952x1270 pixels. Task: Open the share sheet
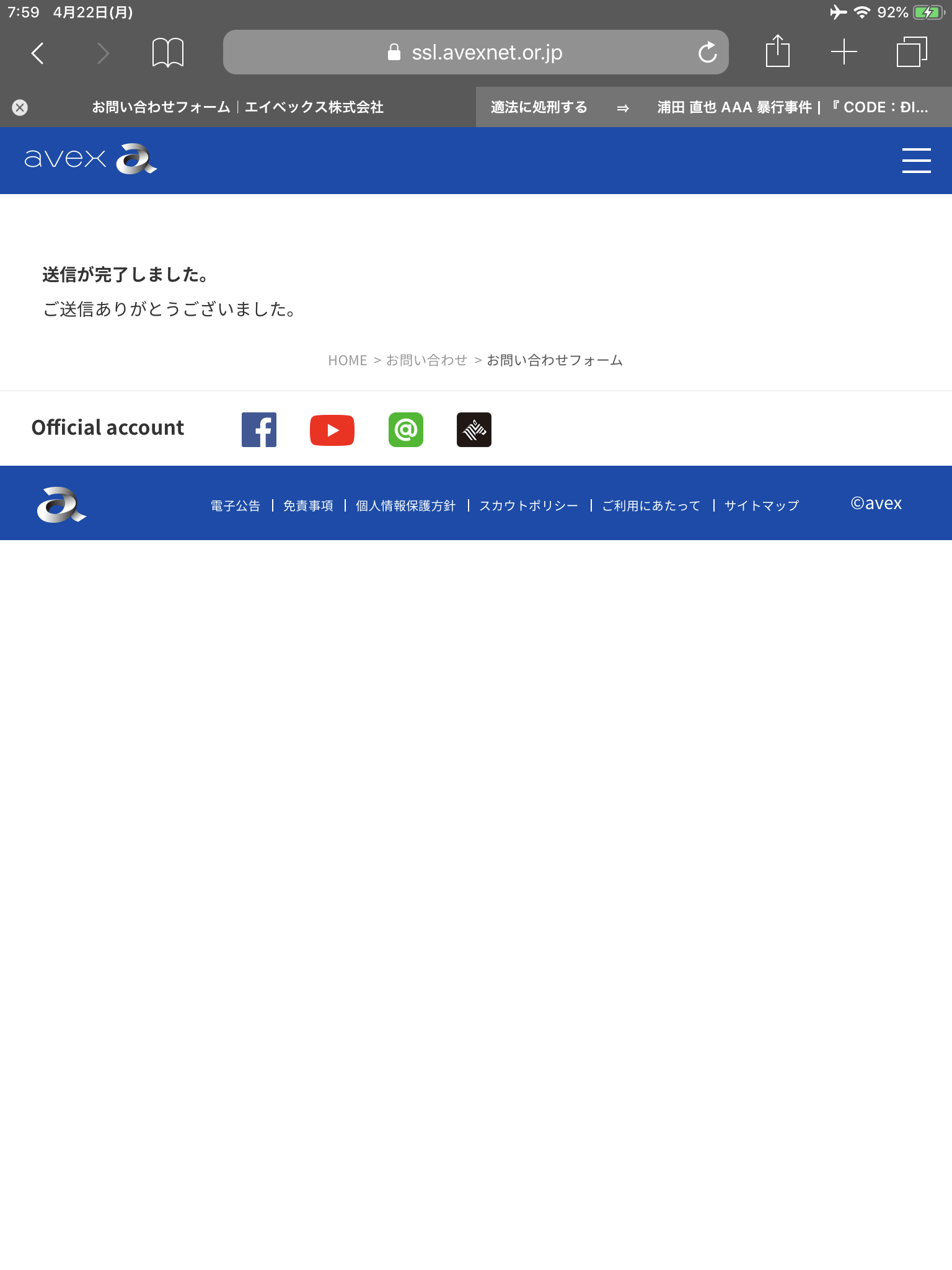(x=777, y=52)
